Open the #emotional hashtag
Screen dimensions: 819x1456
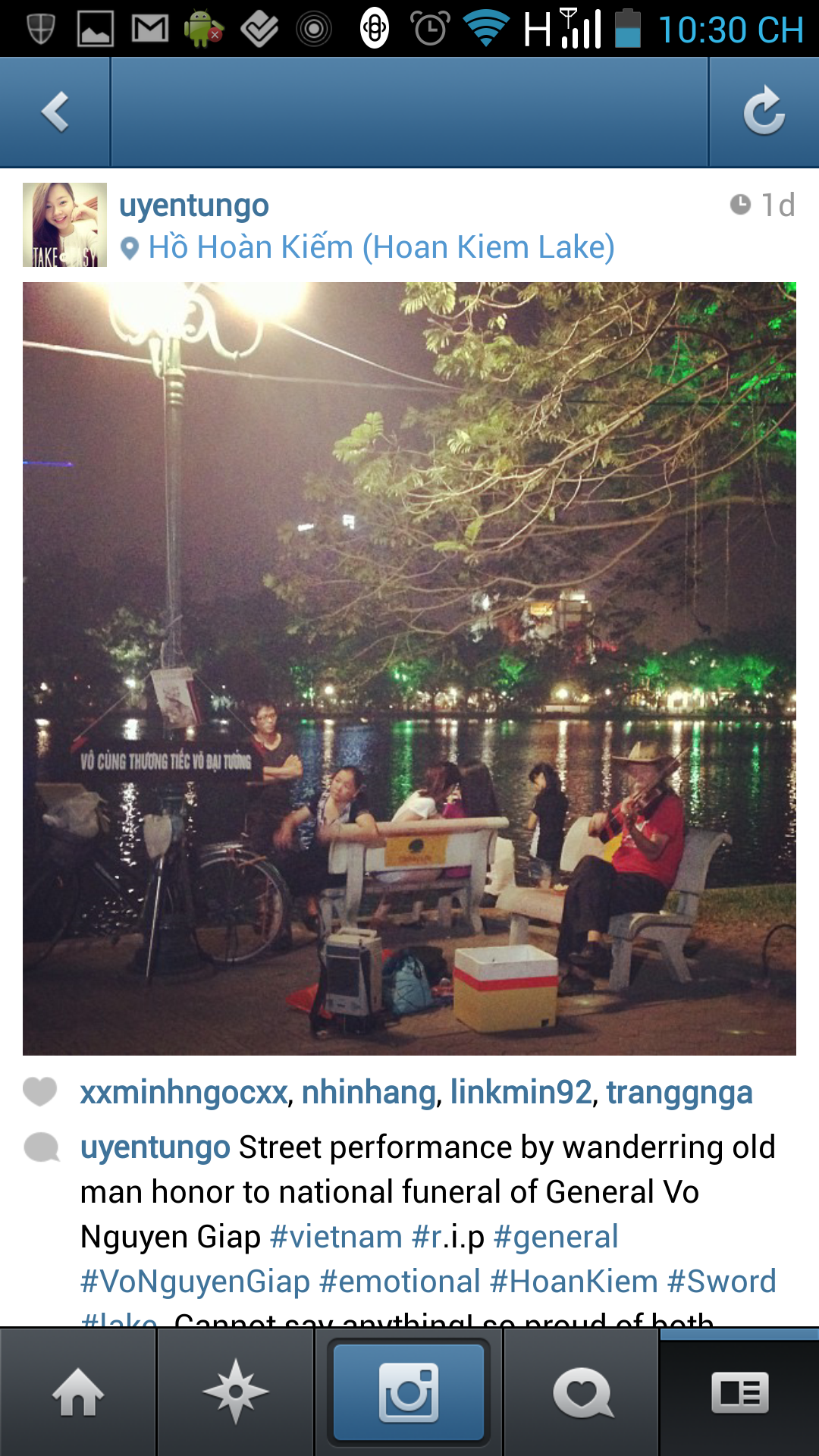tap(400, 1282)
